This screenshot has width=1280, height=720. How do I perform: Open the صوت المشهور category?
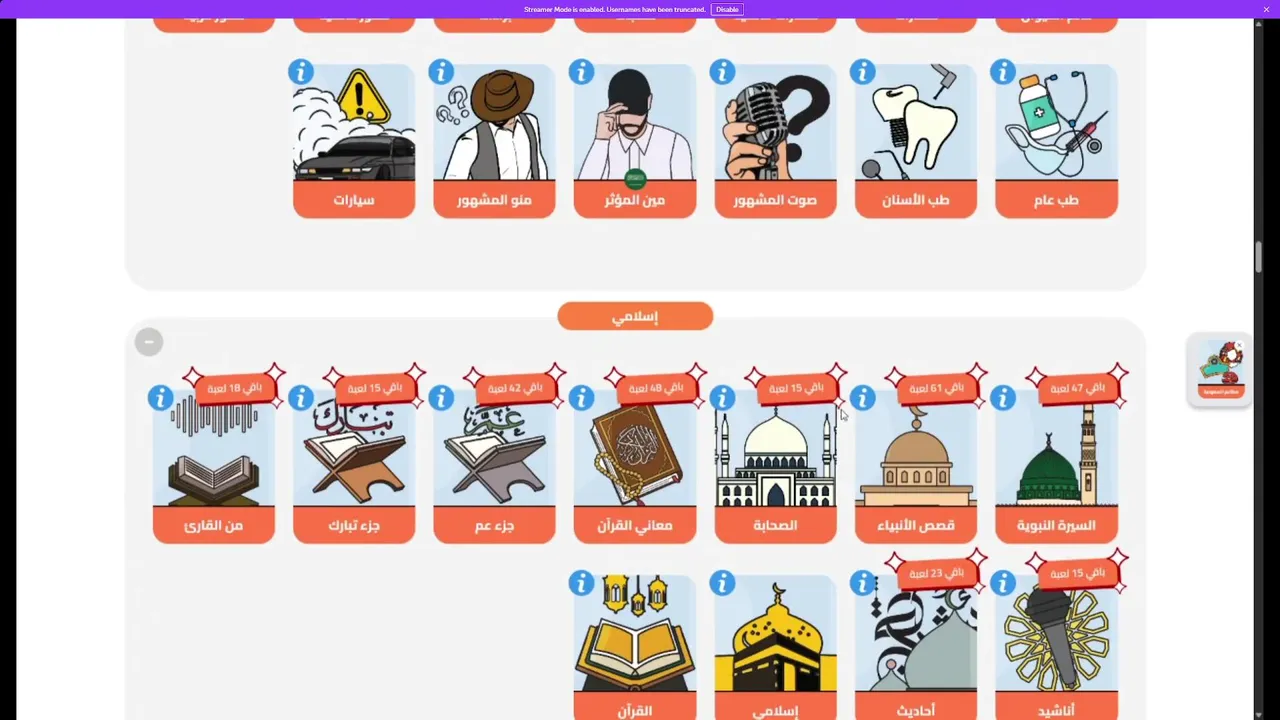(x=775, y=140)
